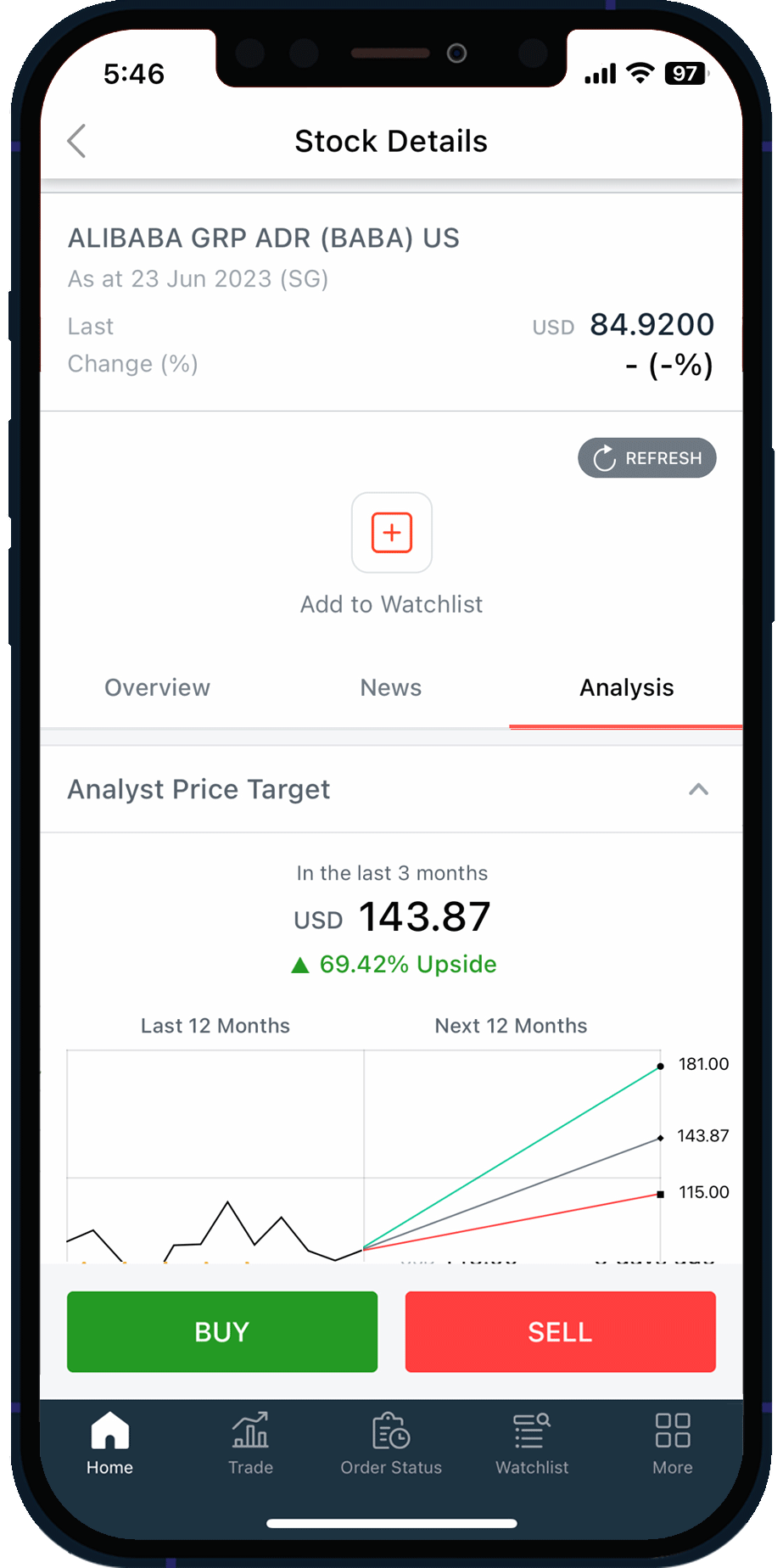Collapse the Analyst Price Target section
Screen dimensions: 783x1568
point(698,790)
